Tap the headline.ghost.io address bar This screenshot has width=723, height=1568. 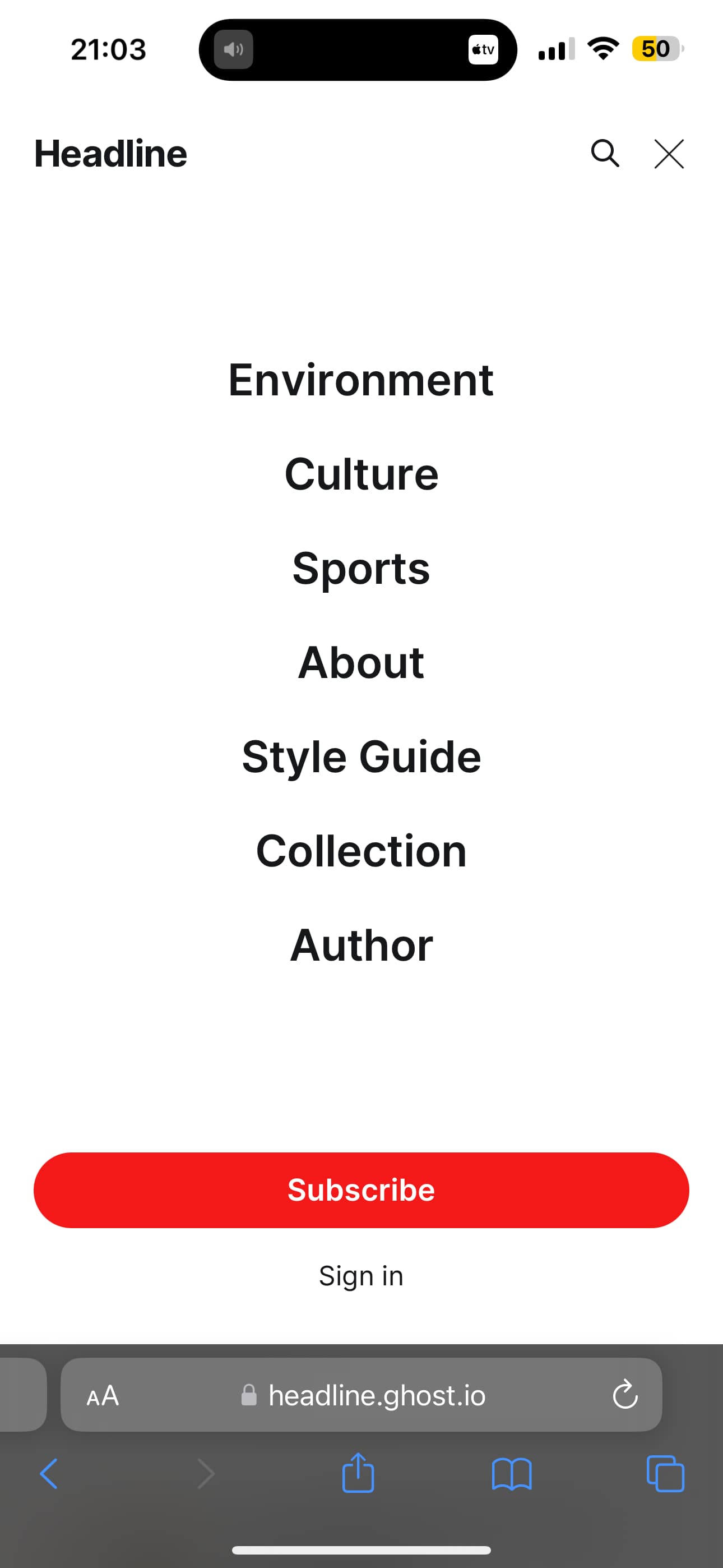pos(361,1395)
